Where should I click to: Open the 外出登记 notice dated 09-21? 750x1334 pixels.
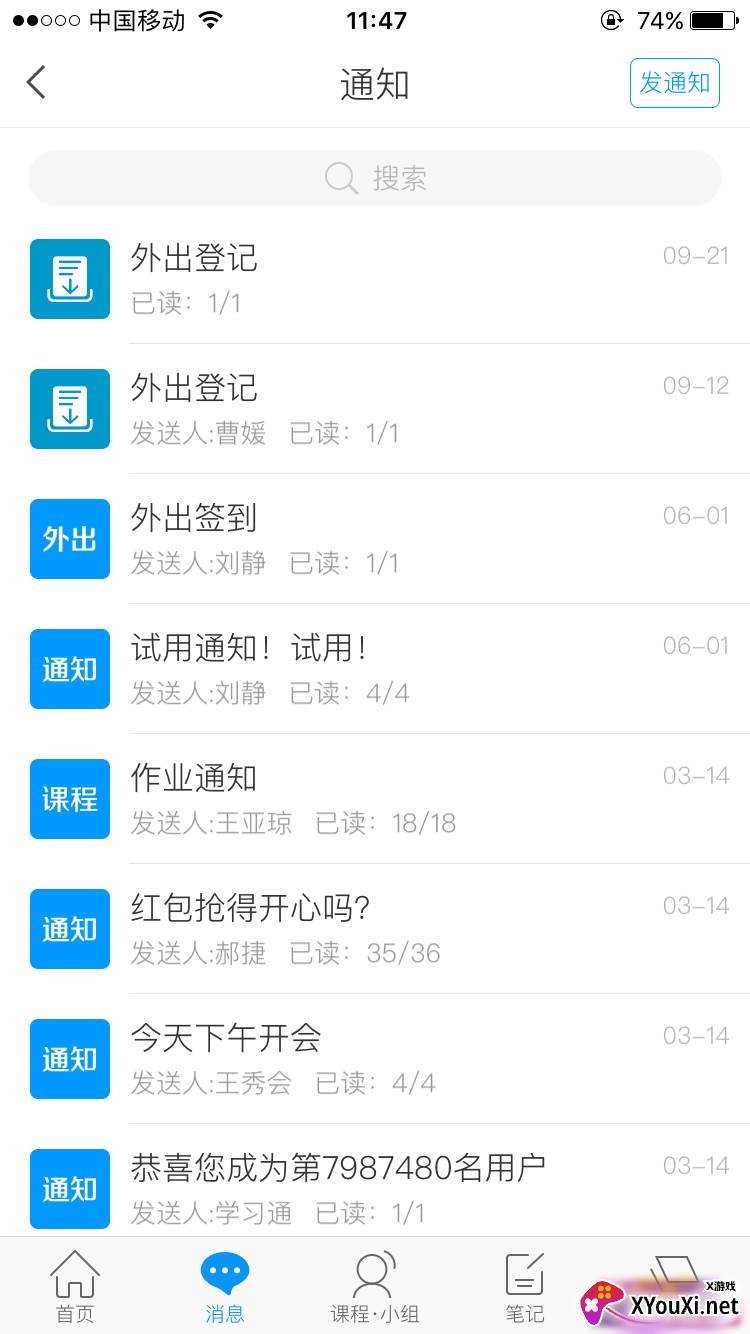click(390, 279)
